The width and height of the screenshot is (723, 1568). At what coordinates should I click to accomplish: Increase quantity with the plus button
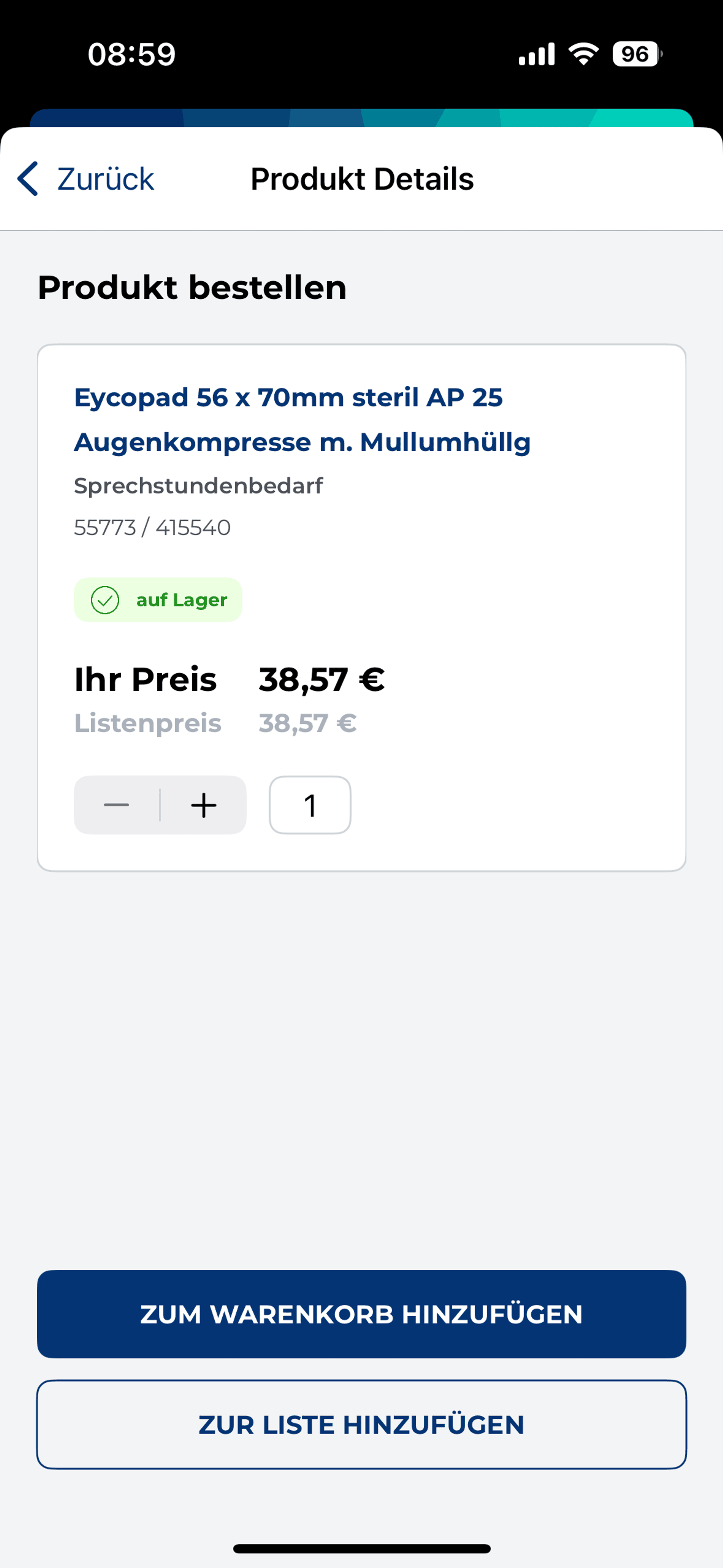tap(204, 805)
